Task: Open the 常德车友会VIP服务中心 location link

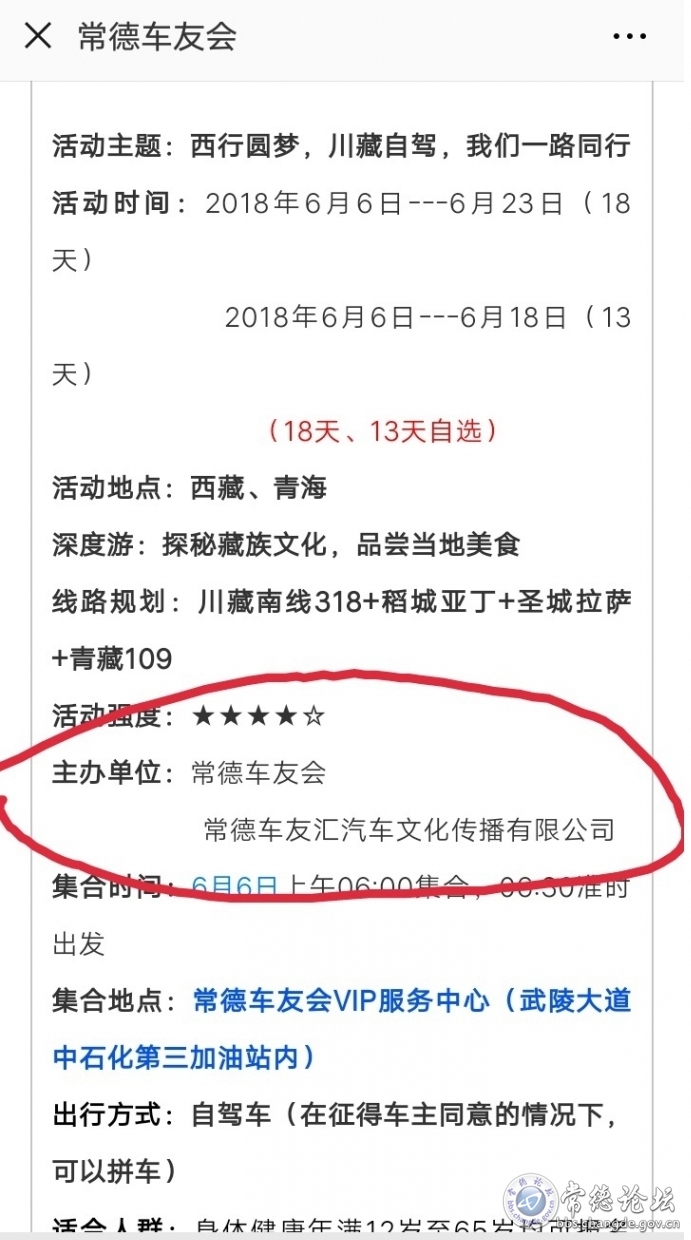Action: pos(341,1000)
